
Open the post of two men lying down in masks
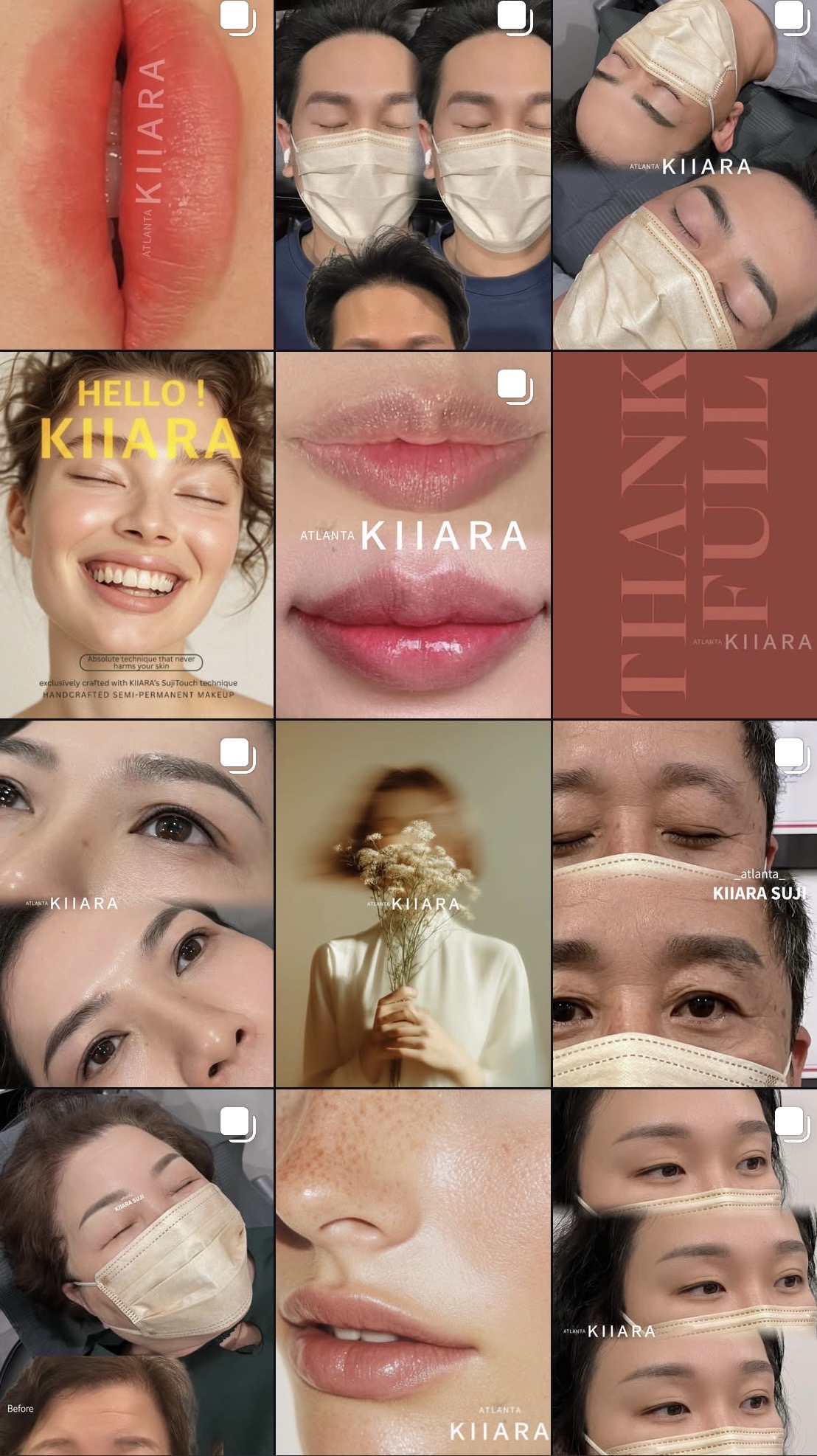[685, 174]
